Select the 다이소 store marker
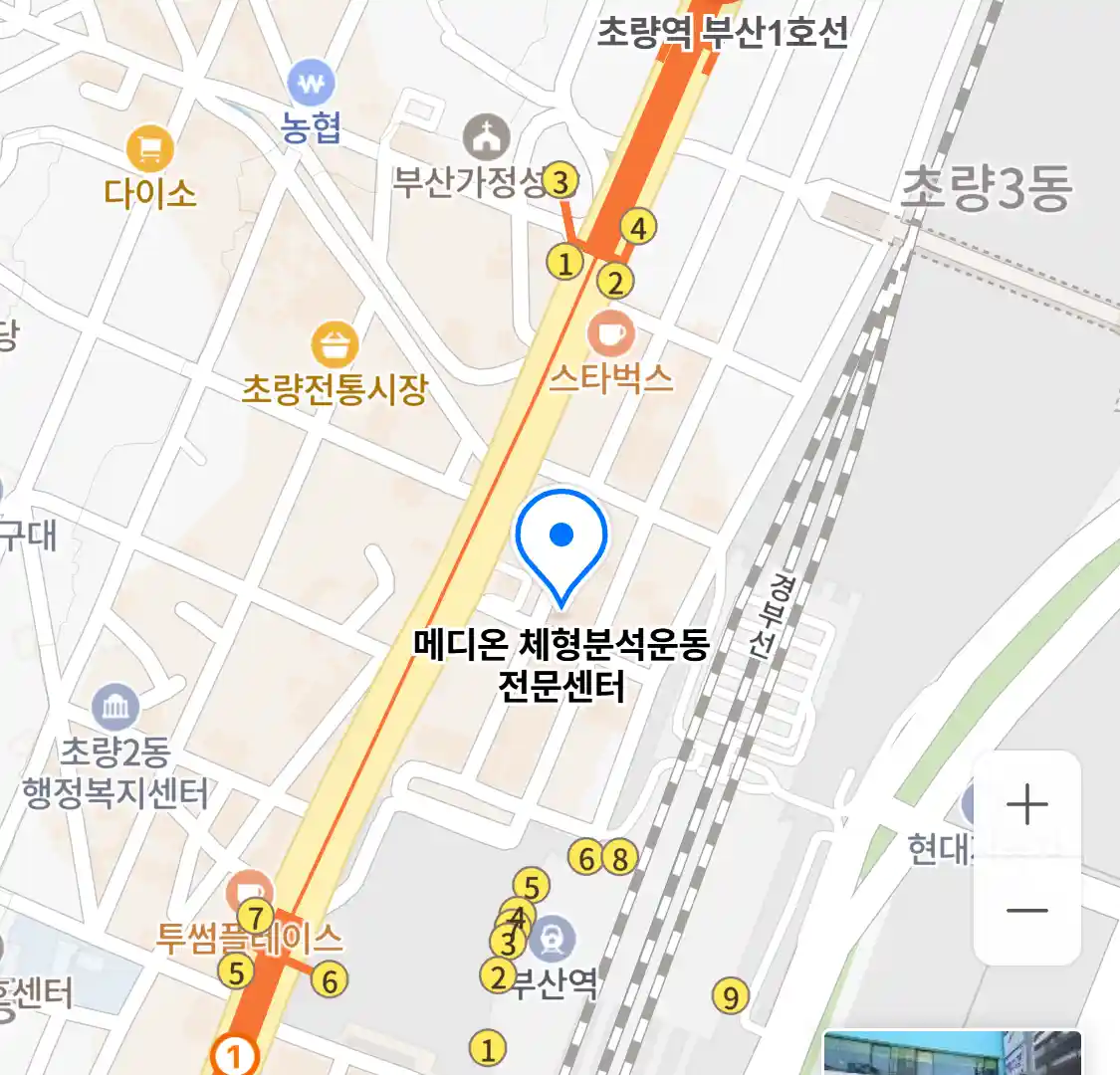This screenshot has width=1120, height=1075. point(150,150)
